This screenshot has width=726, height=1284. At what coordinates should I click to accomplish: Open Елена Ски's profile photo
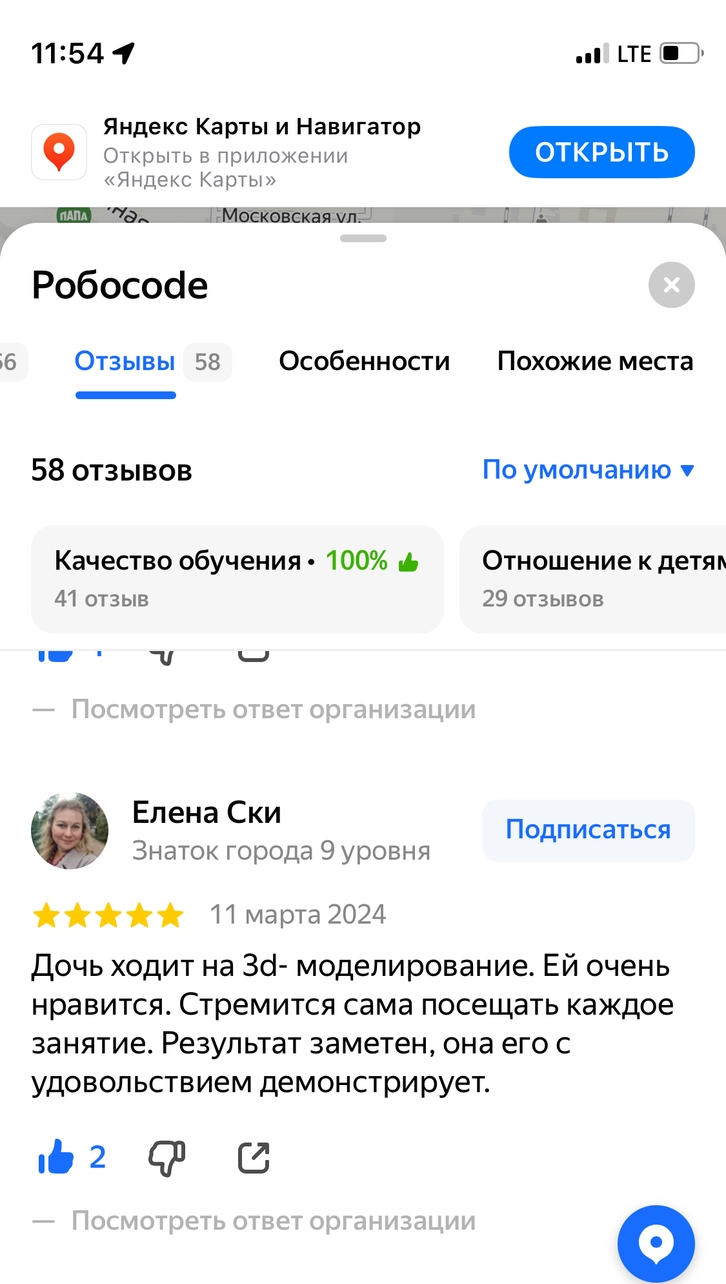(70, 830)
